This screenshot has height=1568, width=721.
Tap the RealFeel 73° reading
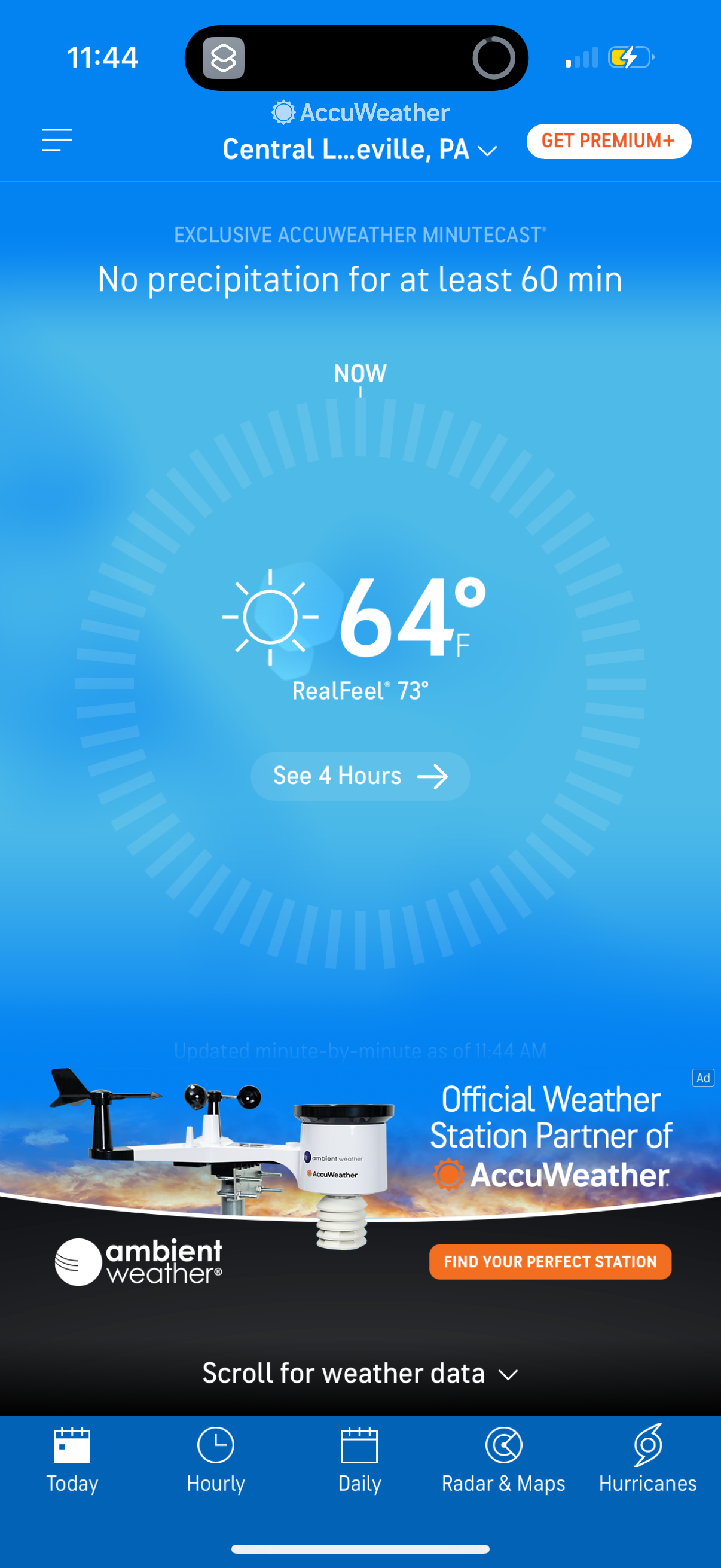point(360,690)
